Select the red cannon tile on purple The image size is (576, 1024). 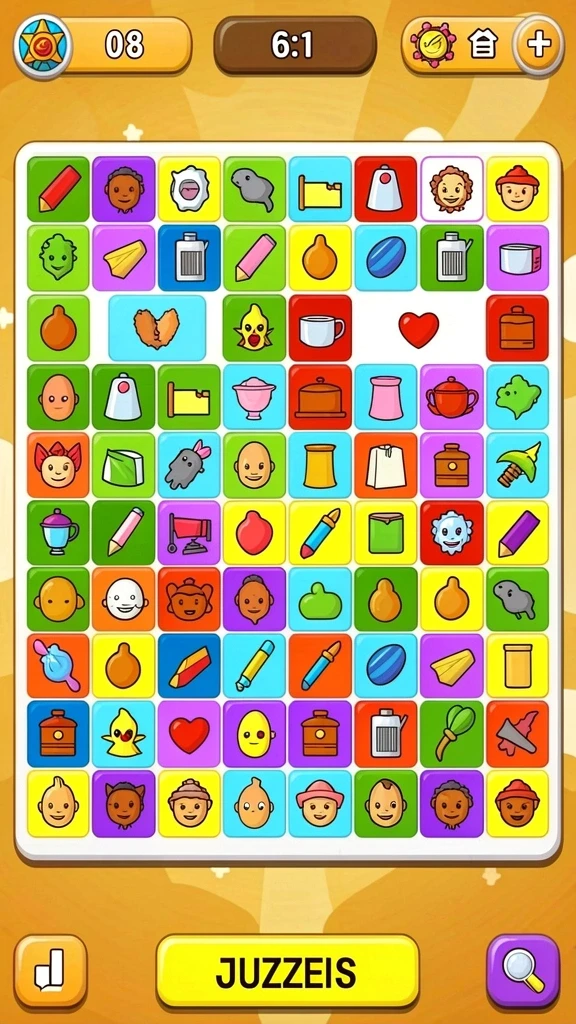(189, 533)
